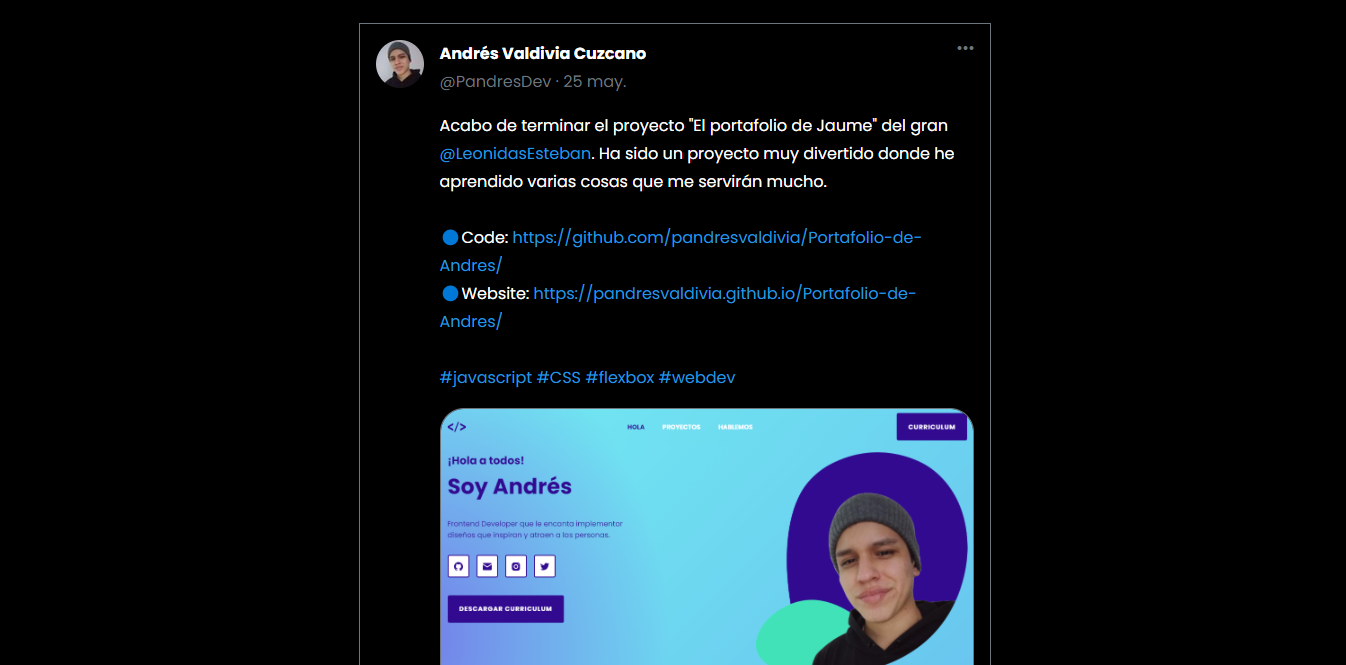Tap the #CSS hashtag

[558, 378]
